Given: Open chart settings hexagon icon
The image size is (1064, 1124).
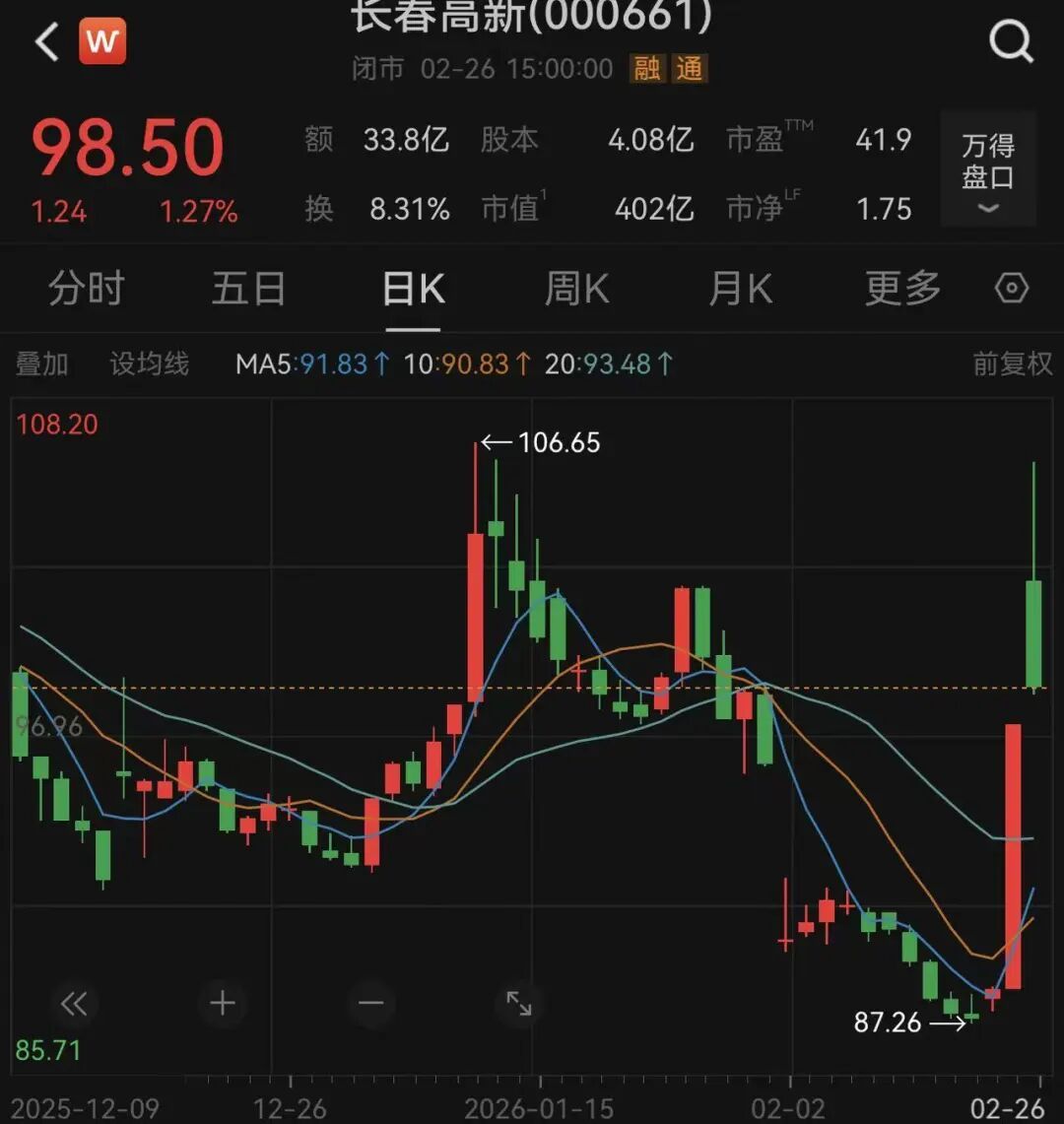Looking at the screenshot, I should pyautogui.click(x=1012, y=289).
